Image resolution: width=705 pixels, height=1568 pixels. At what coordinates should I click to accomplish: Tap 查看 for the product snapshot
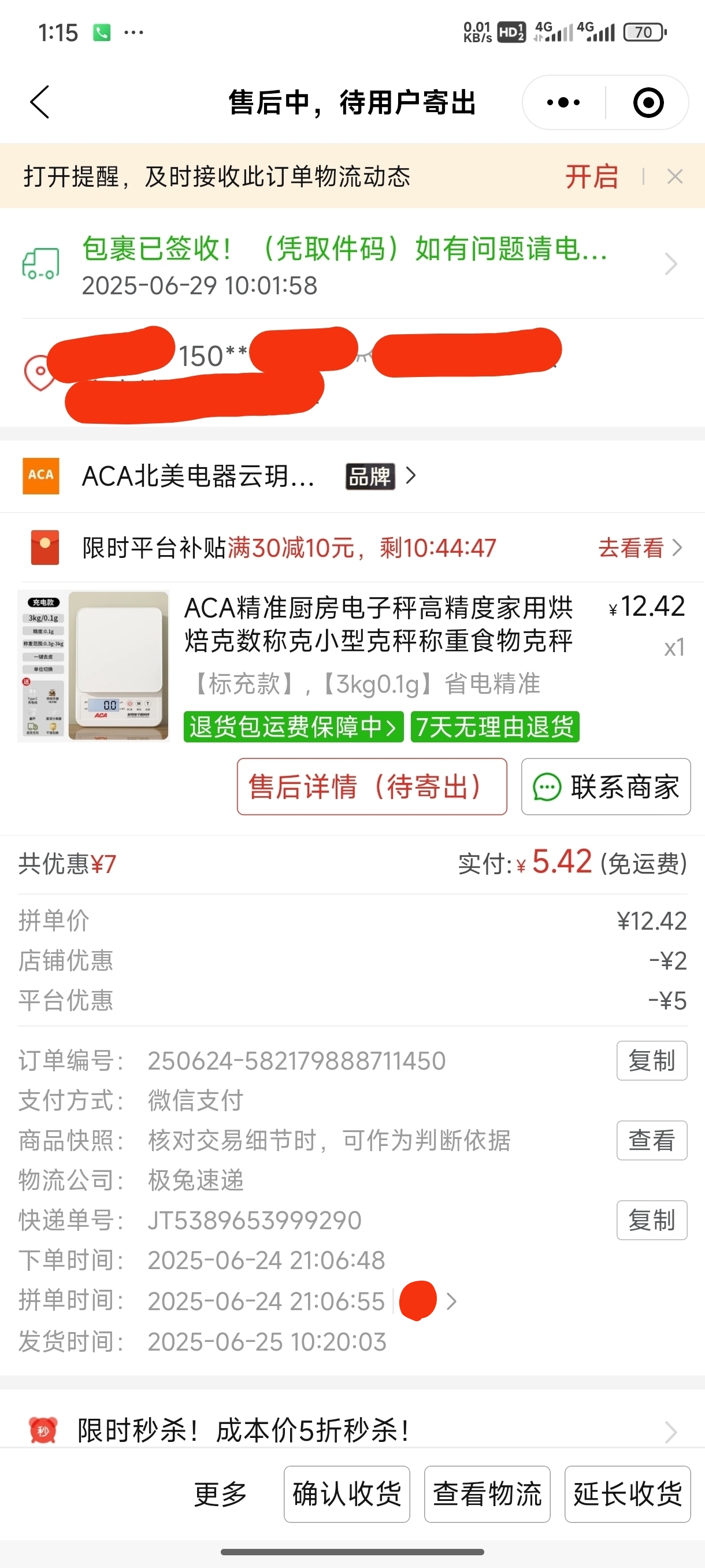[651, 1140]
